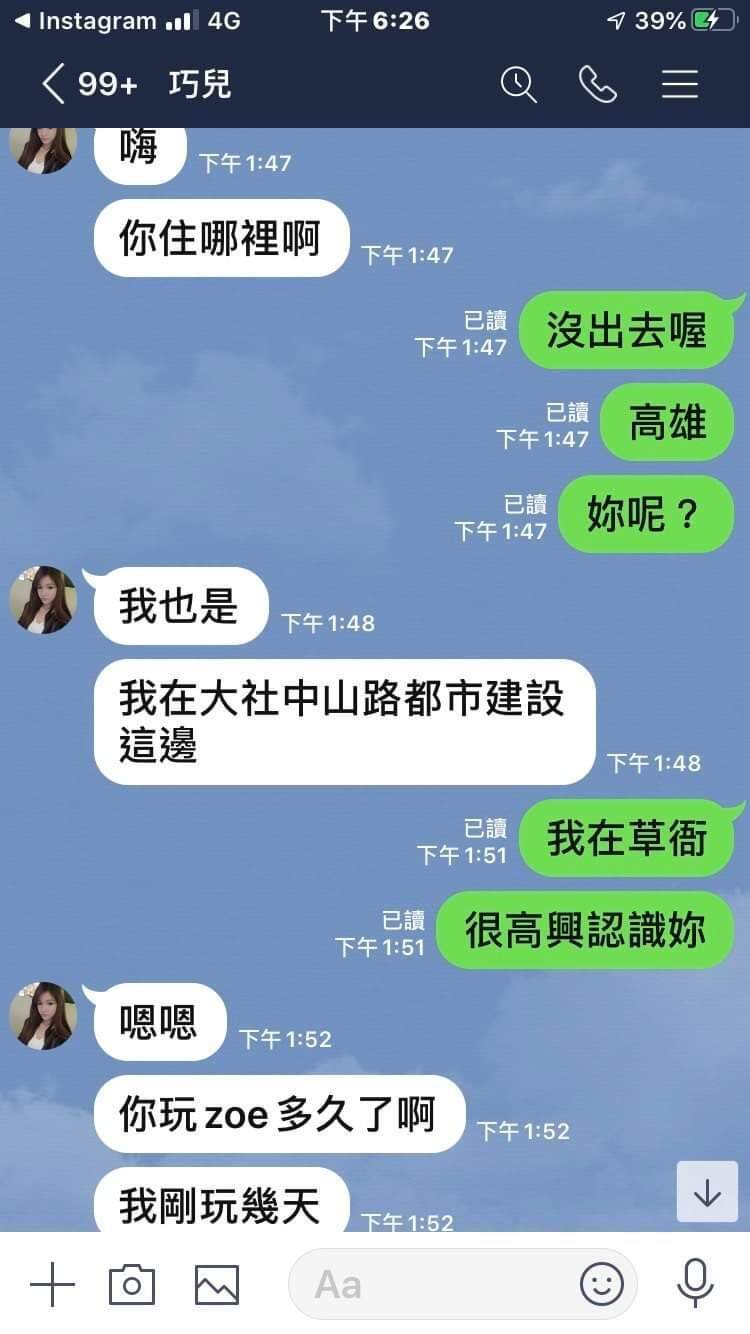Screen dimensions: 750x1334
Task: Open the photo gallery picker
Action: coord(217,1284)
